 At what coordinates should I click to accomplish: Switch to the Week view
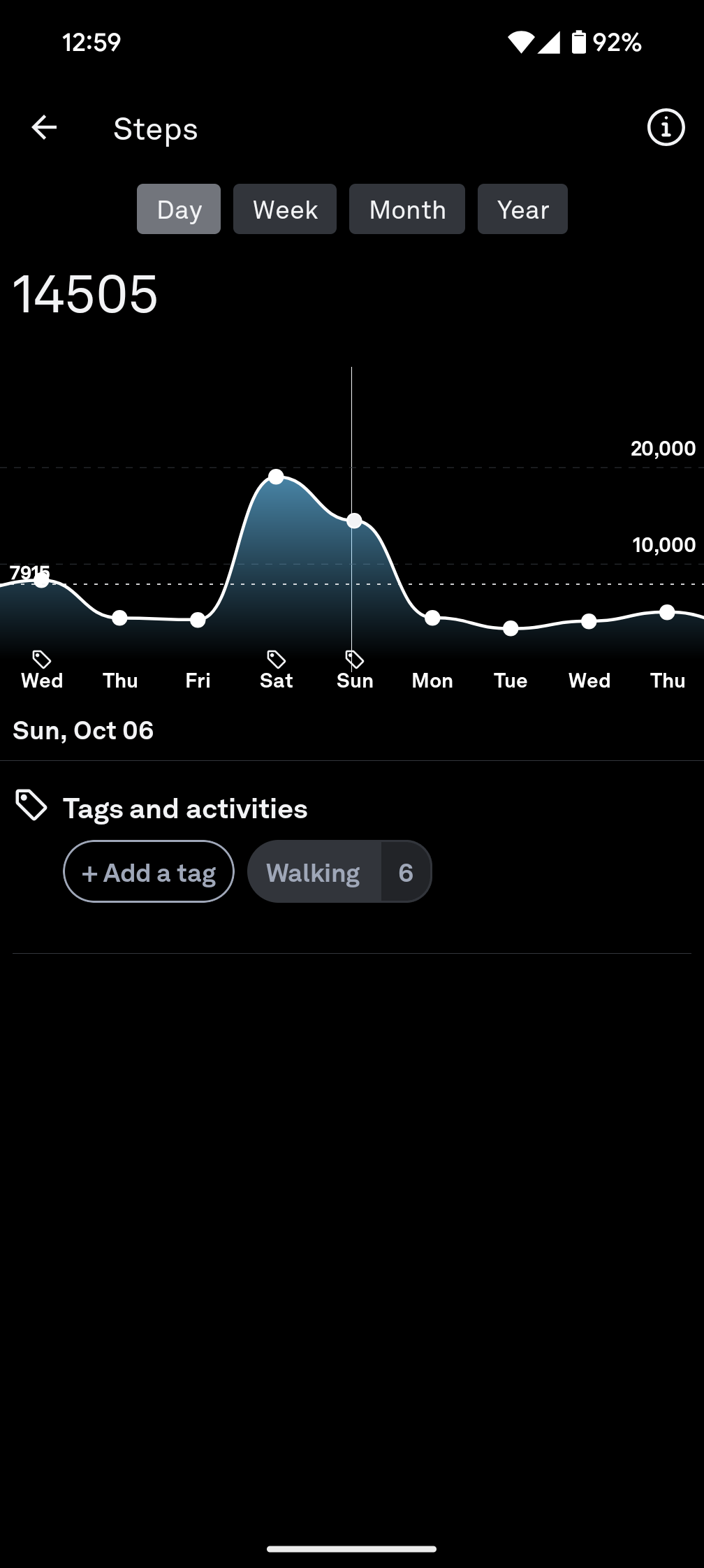[x=285, y=209]
